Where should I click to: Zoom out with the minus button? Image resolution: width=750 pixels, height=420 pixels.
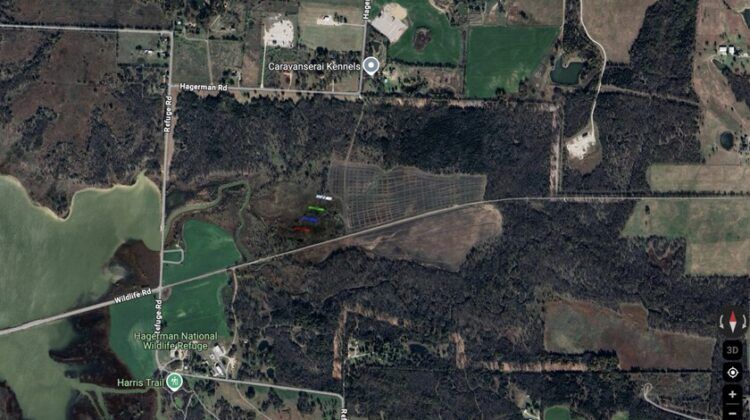point(732,413)
